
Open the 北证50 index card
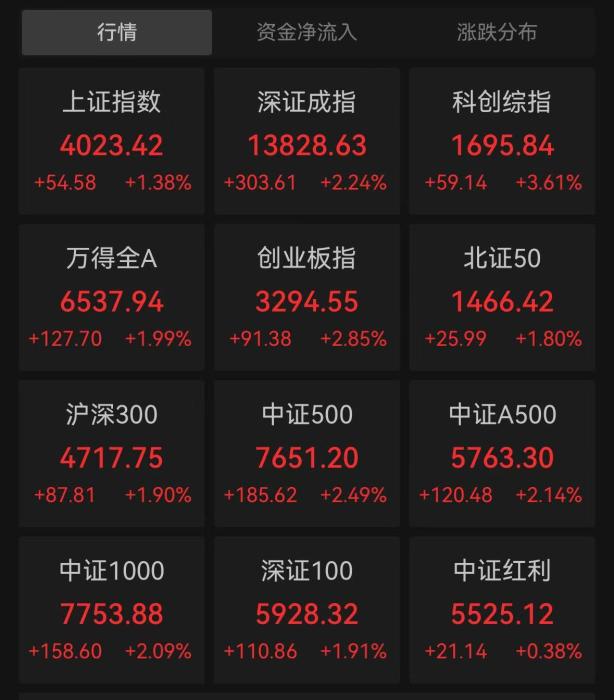coord(502,297)
